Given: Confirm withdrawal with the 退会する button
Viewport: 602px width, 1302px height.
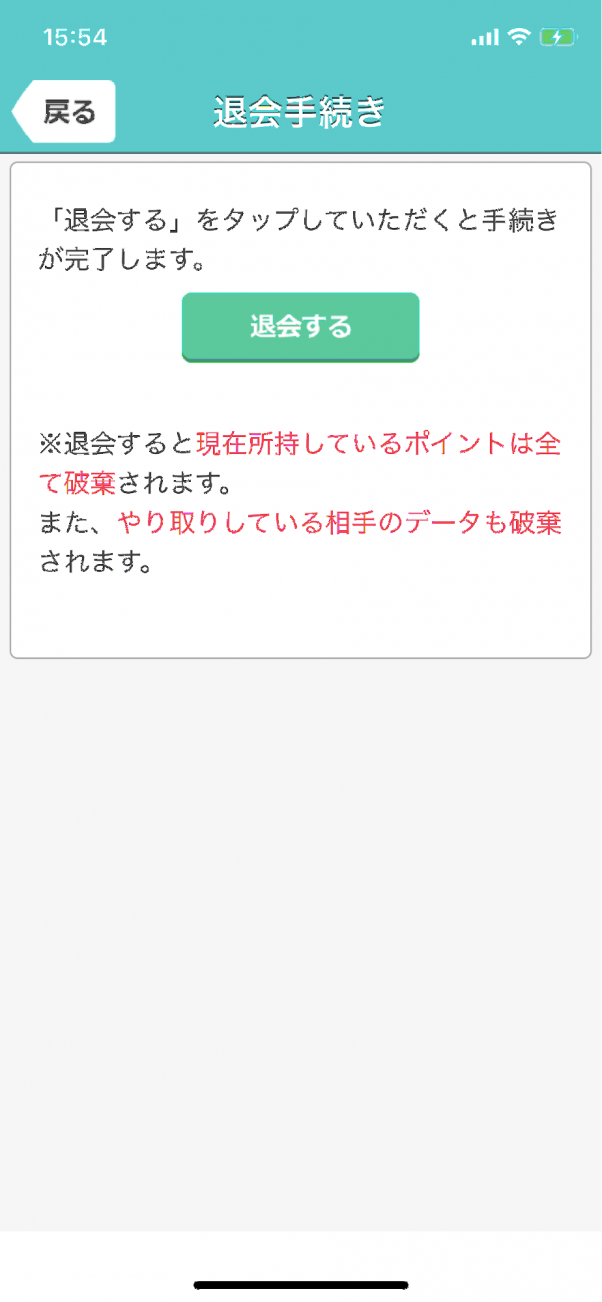Looking at the screenshot, I should click(300, 327).
